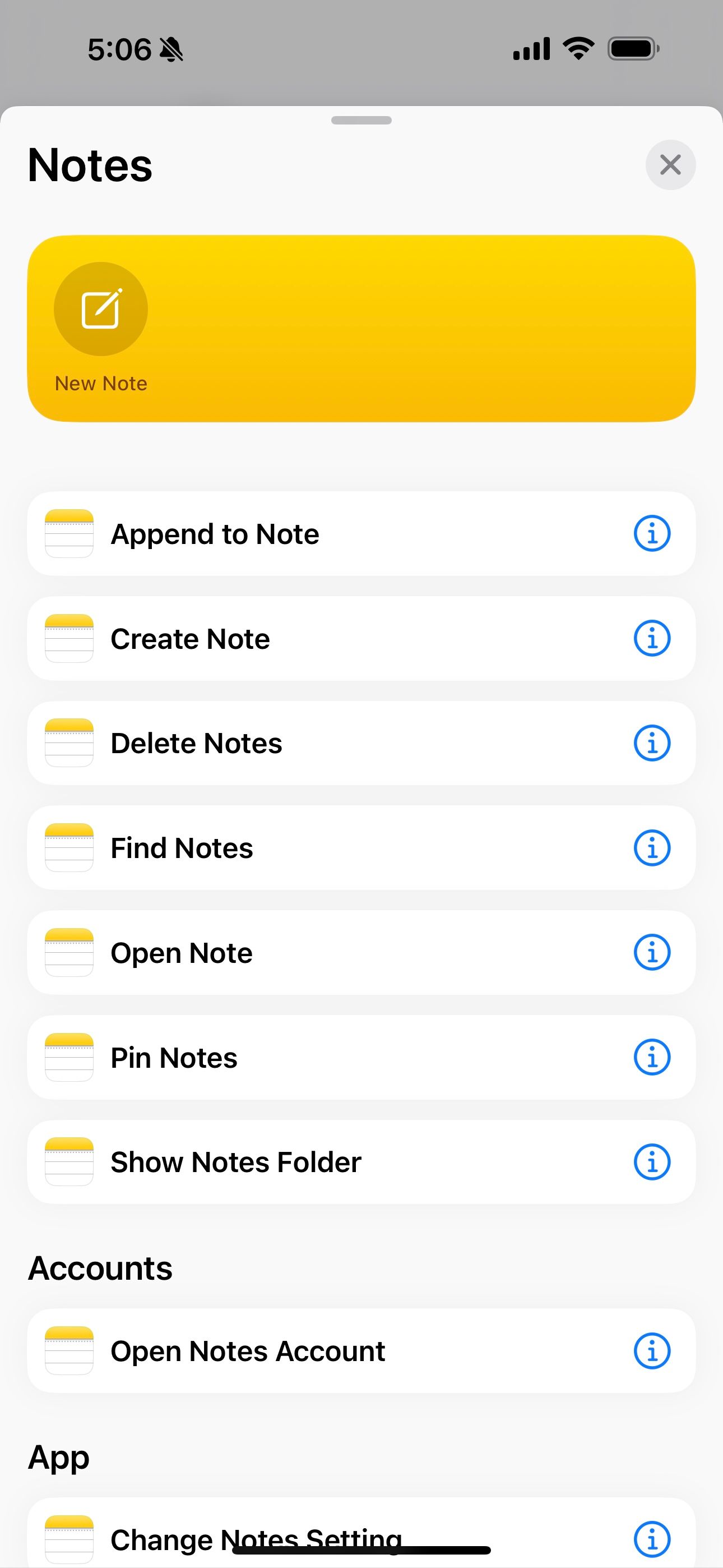The height and width of the screenshot is (1568, 723).
Task: Show details for the Create Note action
Action: click(651, 638)
